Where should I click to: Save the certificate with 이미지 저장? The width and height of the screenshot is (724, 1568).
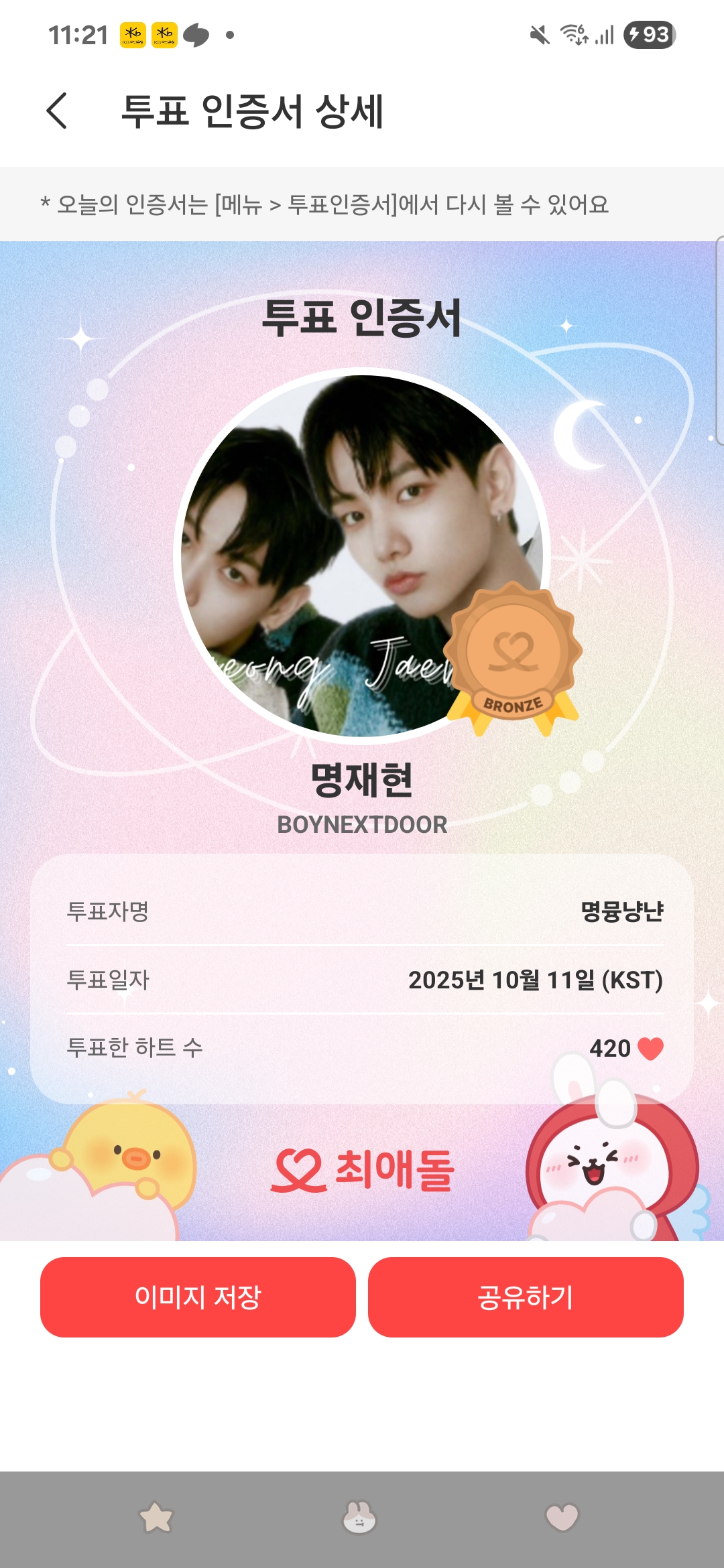click(198, 1297)
